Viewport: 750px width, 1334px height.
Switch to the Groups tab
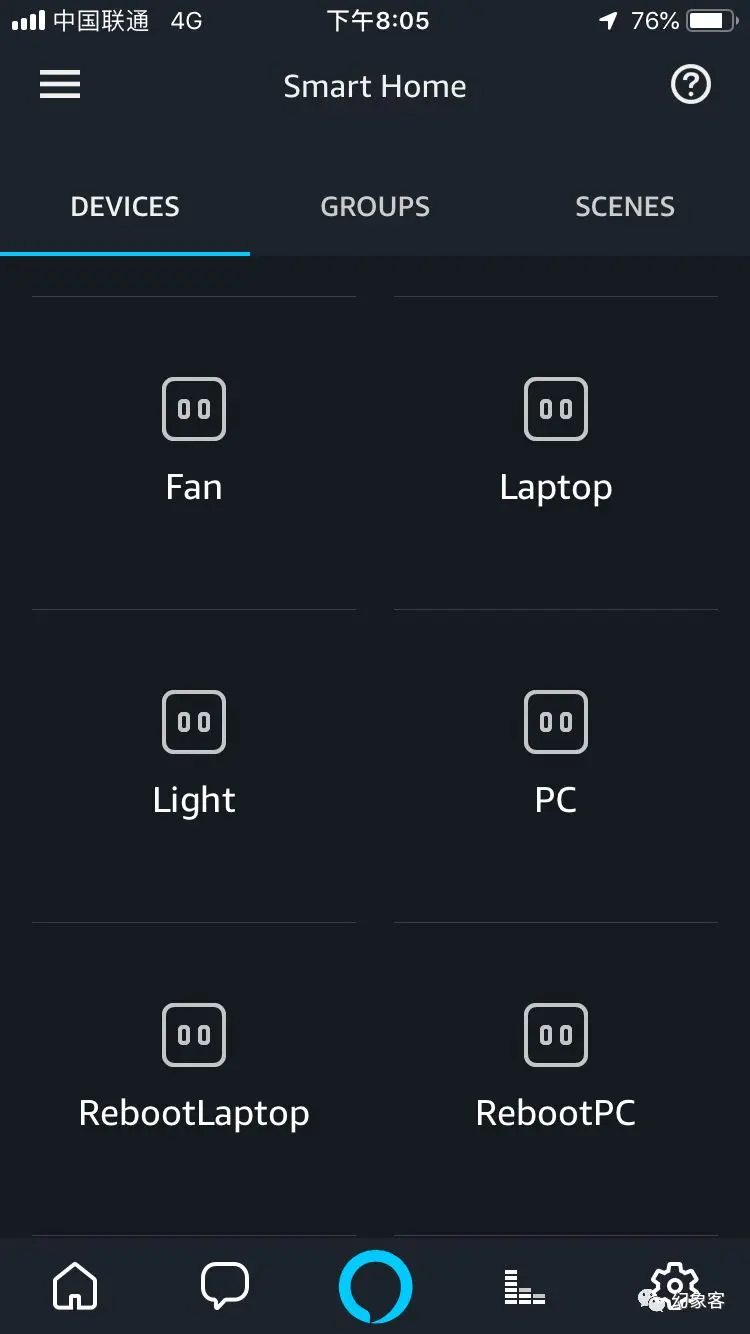click(x=375, y=207)
